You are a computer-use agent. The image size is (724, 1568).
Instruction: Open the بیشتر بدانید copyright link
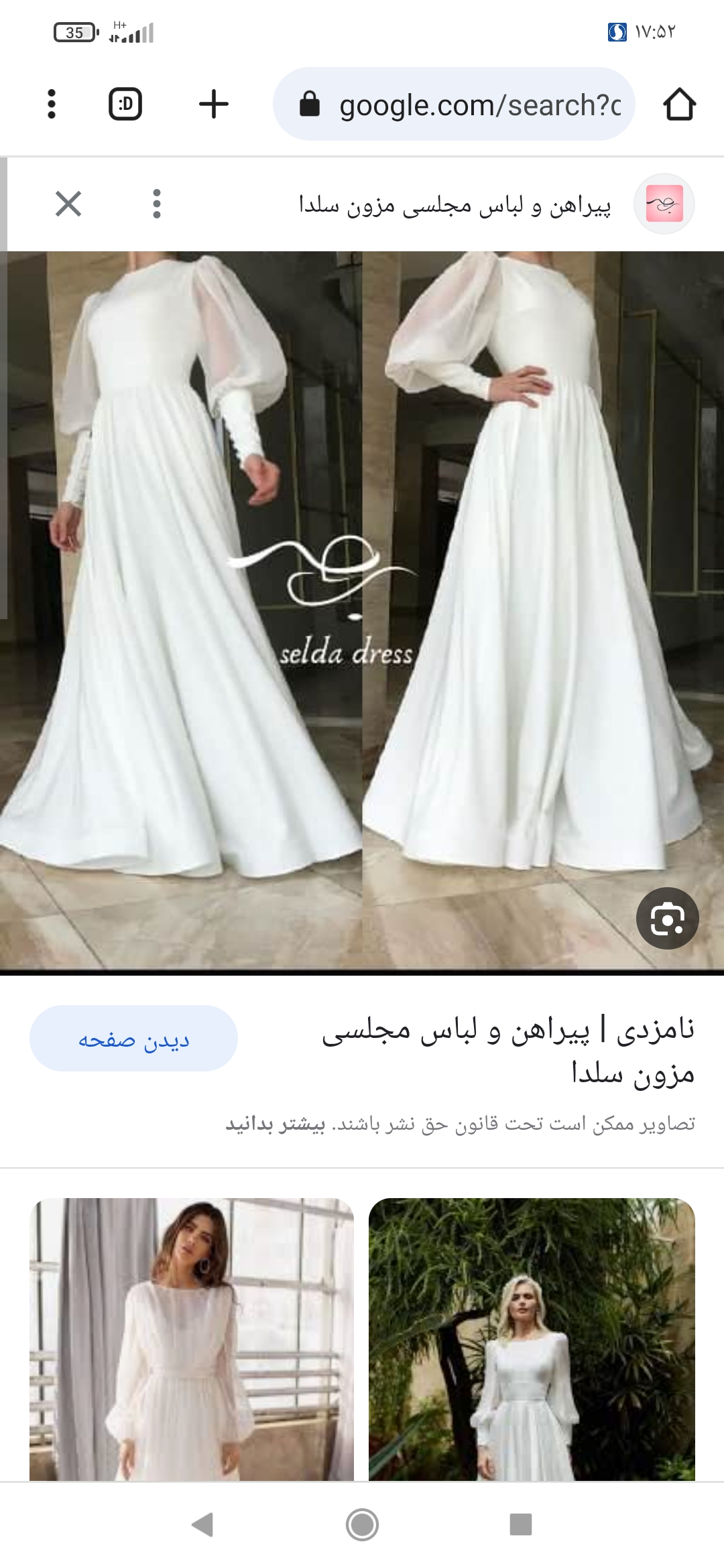[276, 1124]
